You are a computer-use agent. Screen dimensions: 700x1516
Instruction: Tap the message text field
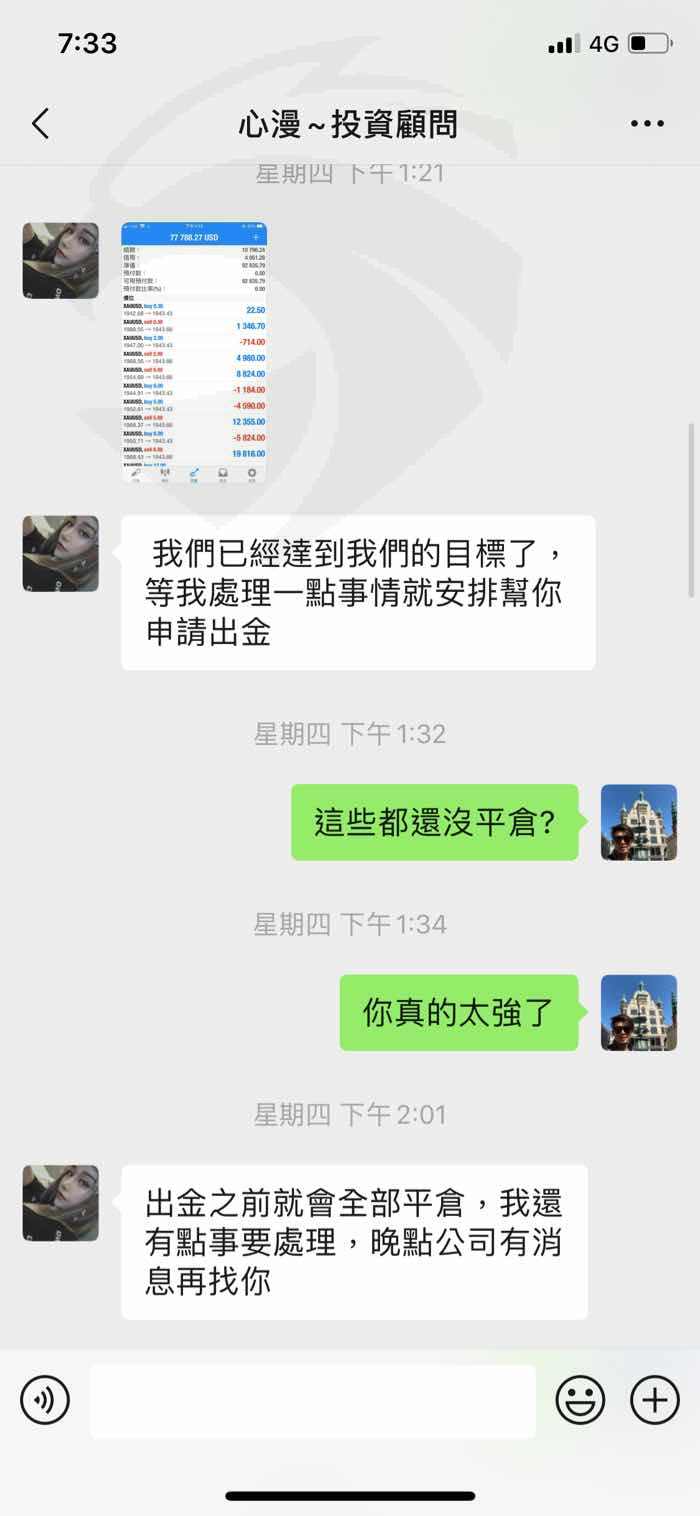tap(313, 1401)
